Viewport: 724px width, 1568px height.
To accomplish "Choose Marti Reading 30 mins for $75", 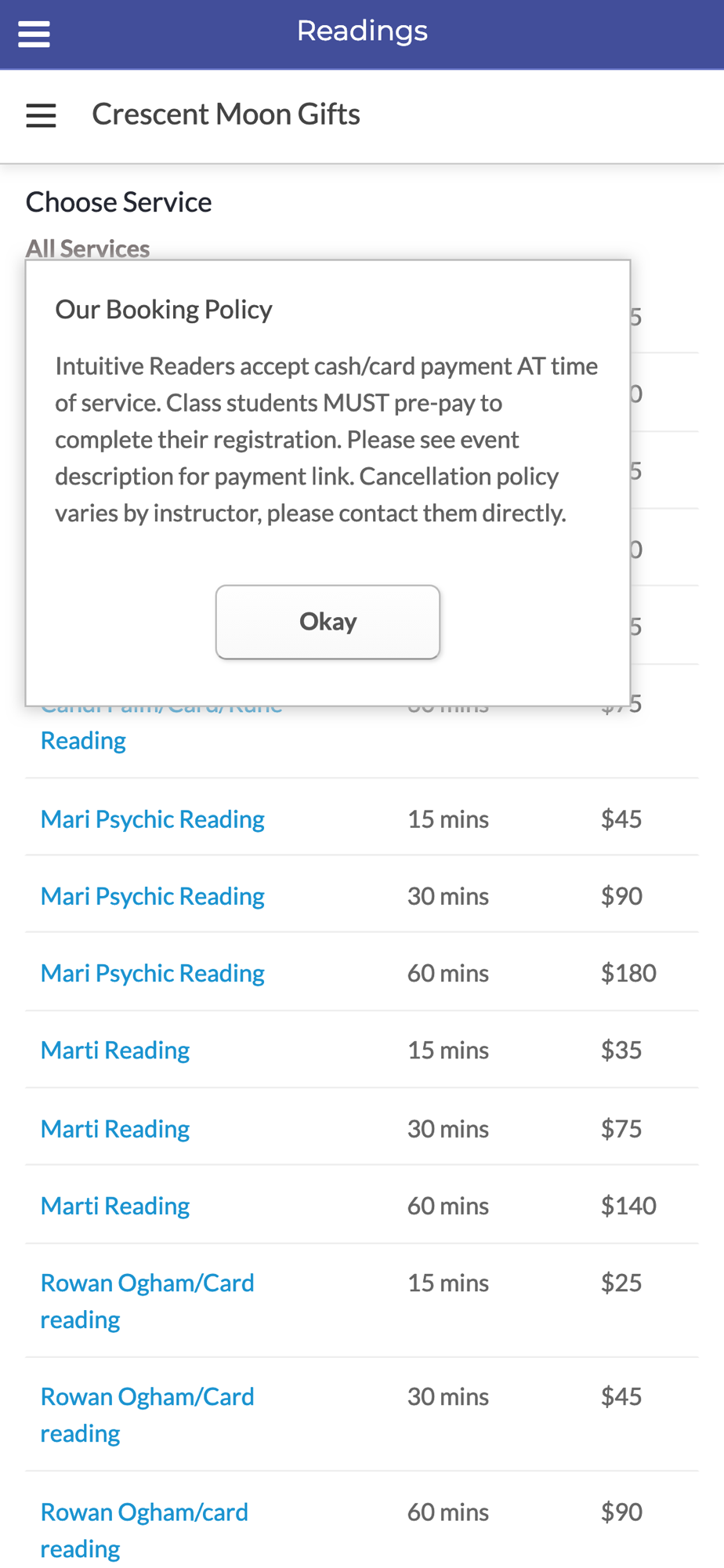I will 115,1128.
